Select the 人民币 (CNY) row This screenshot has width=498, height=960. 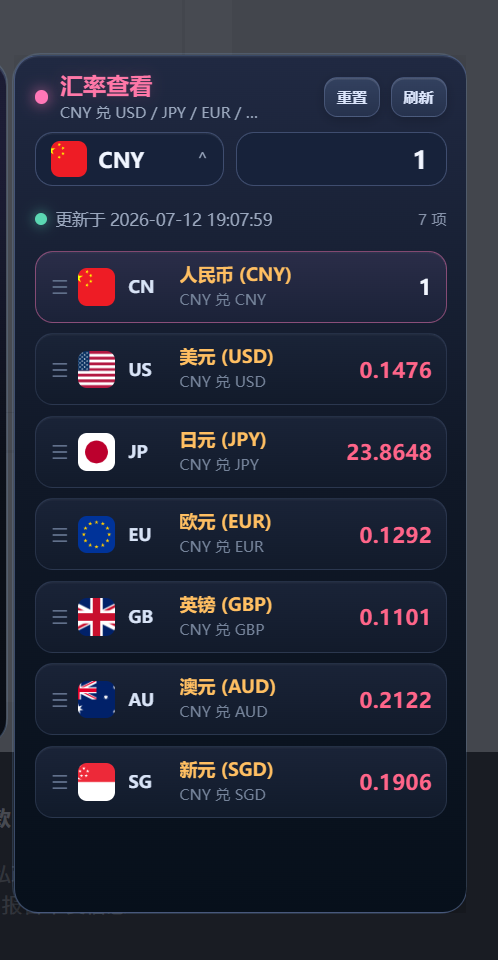tap(241, 287)
